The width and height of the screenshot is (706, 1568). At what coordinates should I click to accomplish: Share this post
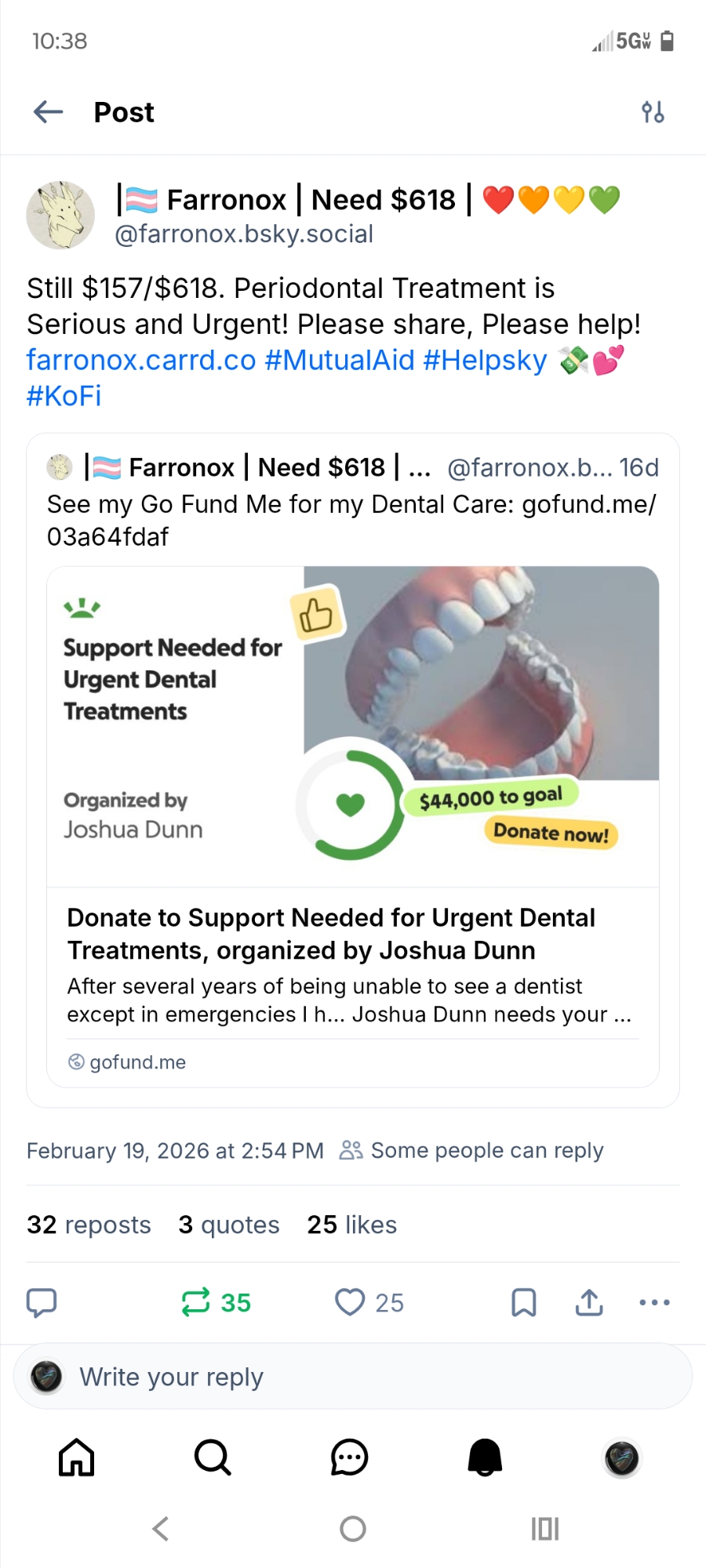pos(589,1302)
